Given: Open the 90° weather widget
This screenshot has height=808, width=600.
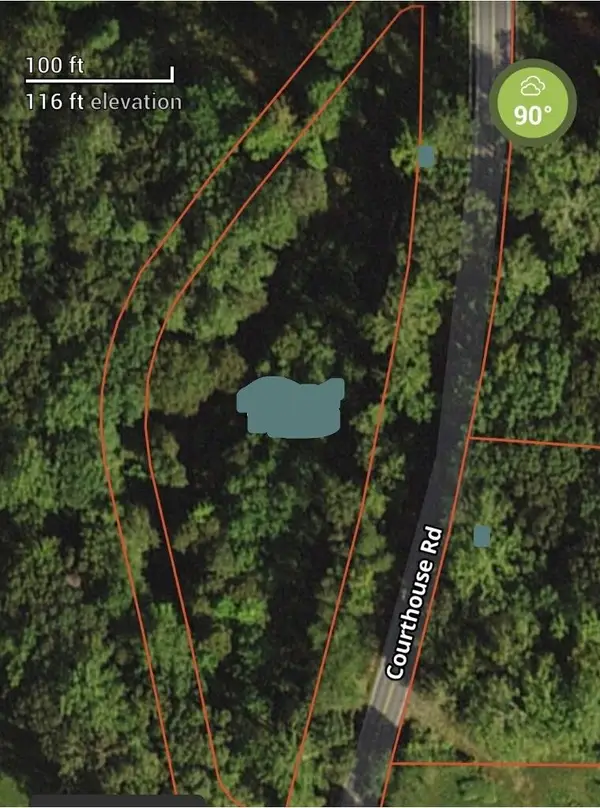Looking at the screenshot, I should [x=533, y=103].
